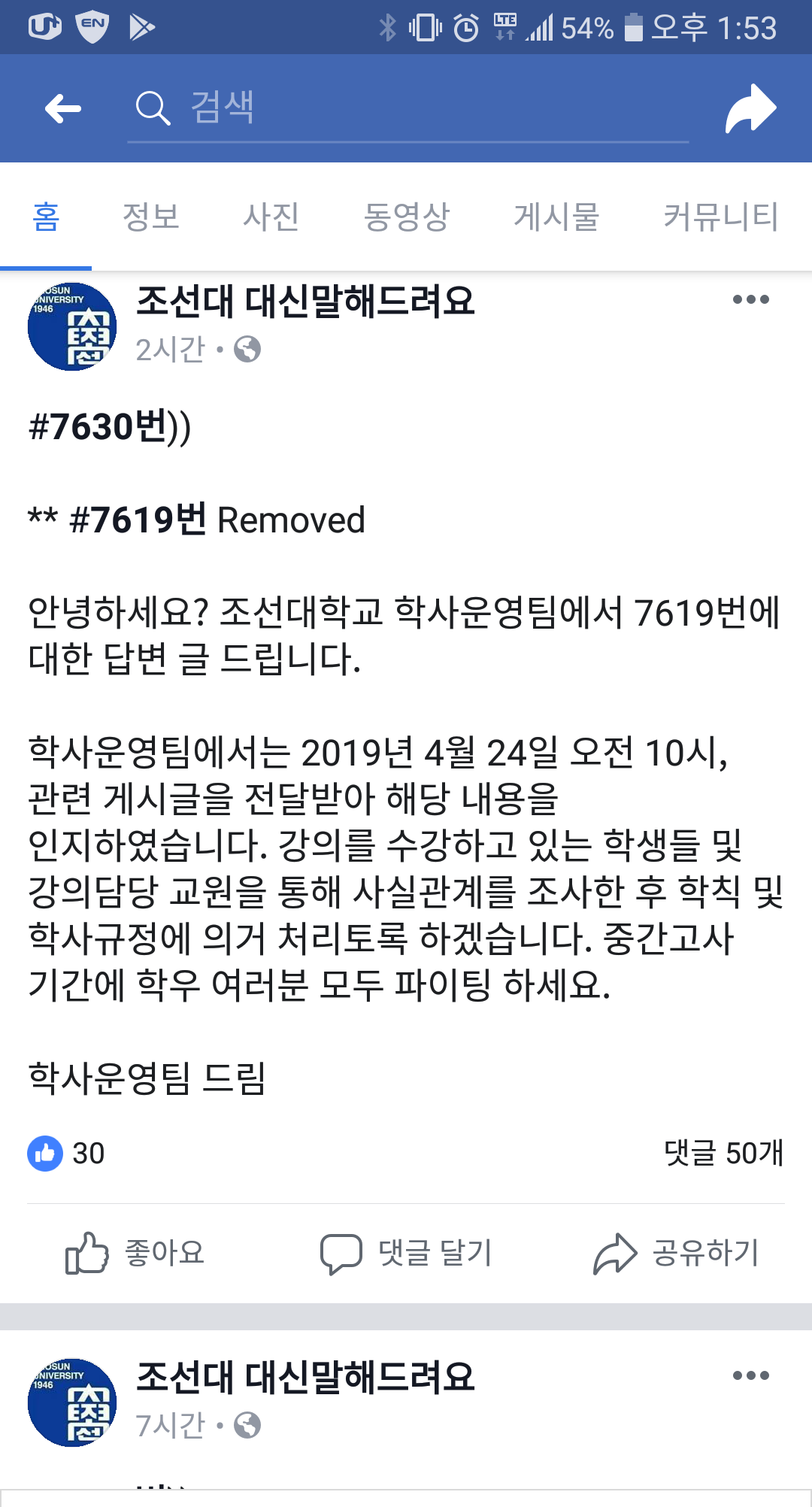The image size is (812, 1507).
Task: Like the post with 좋아요
Action: pos(135,1253)
